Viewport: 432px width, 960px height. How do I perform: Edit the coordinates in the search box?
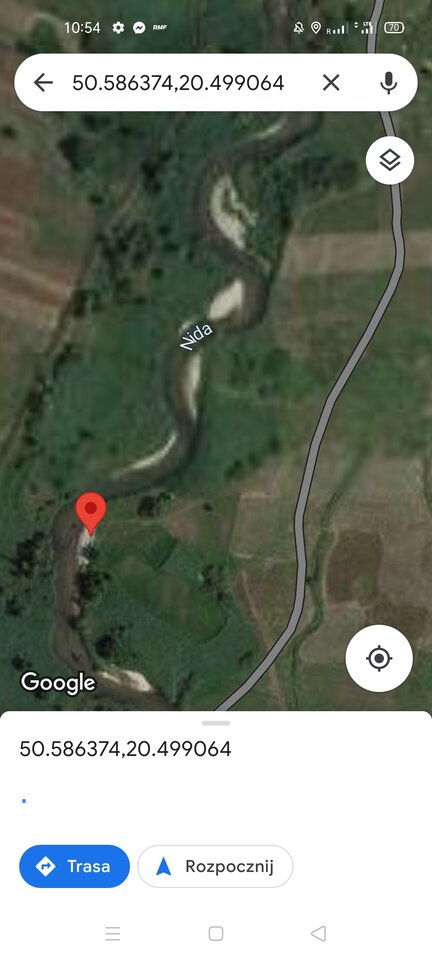(178, 83)
